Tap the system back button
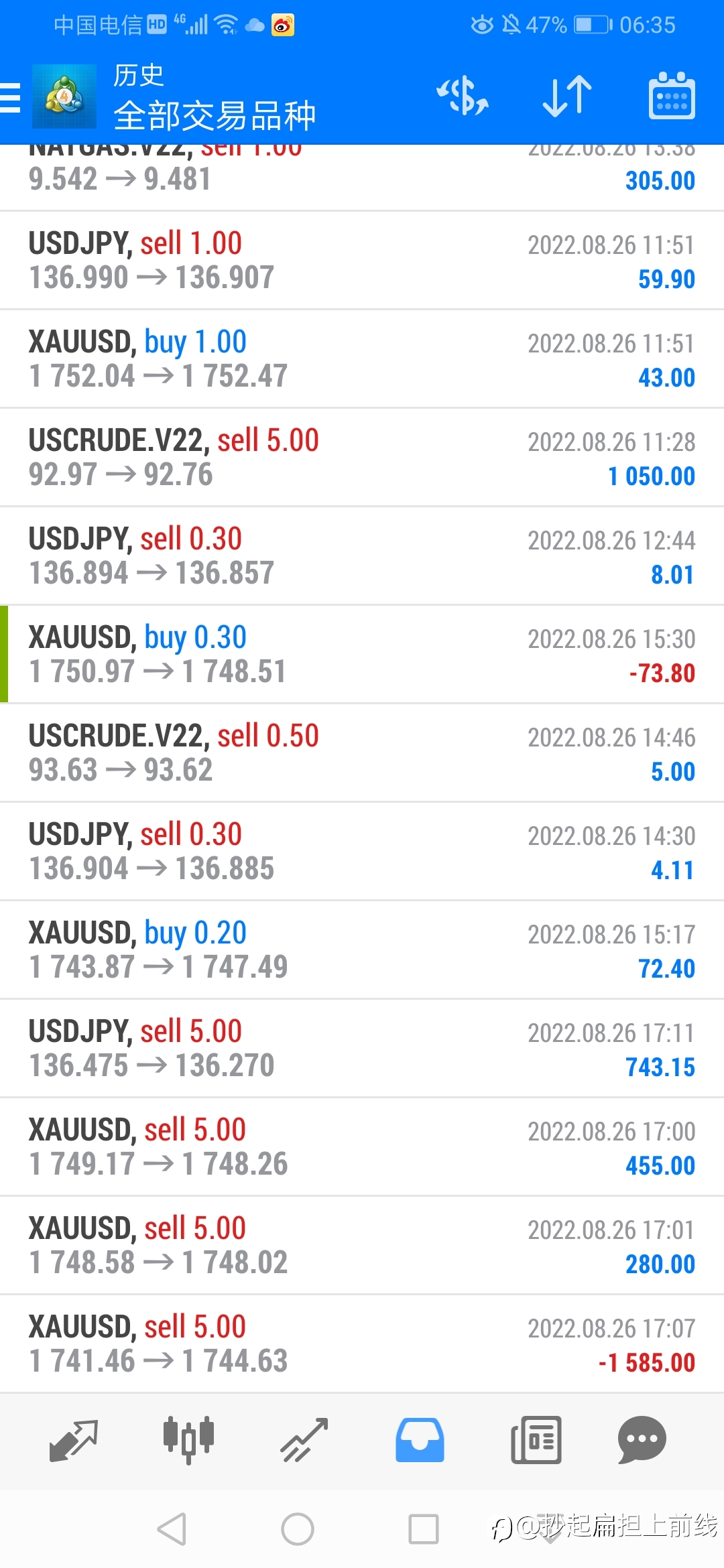This screenshot has width=724, height=1568. (x=172, y=1529)
